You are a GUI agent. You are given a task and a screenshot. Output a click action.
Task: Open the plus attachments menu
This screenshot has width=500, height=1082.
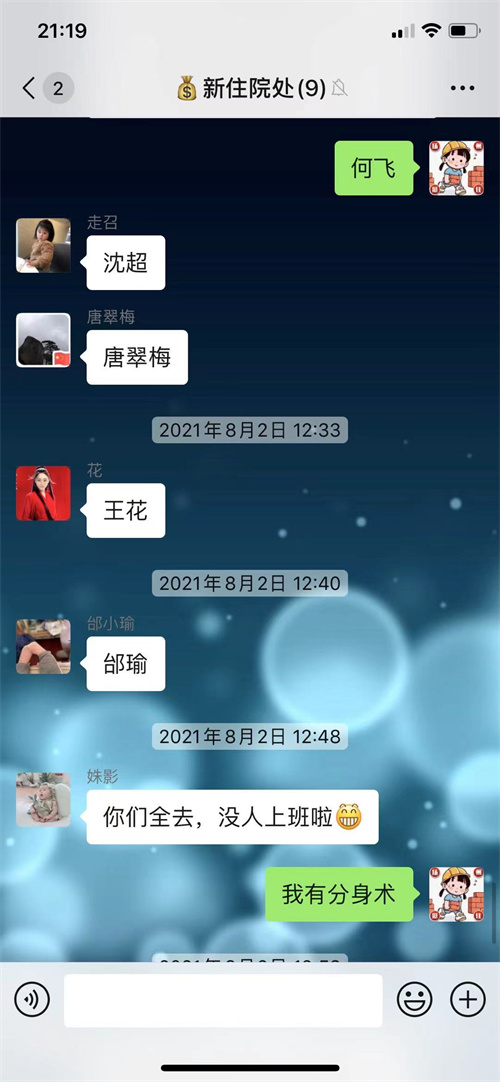point(468,999)
